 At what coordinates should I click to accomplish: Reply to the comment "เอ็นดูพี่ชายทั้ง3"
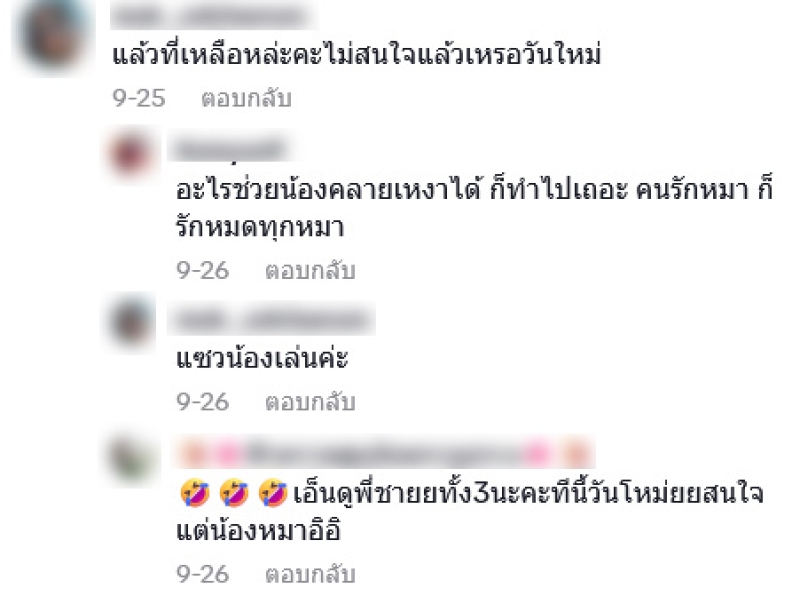(309, 575)
